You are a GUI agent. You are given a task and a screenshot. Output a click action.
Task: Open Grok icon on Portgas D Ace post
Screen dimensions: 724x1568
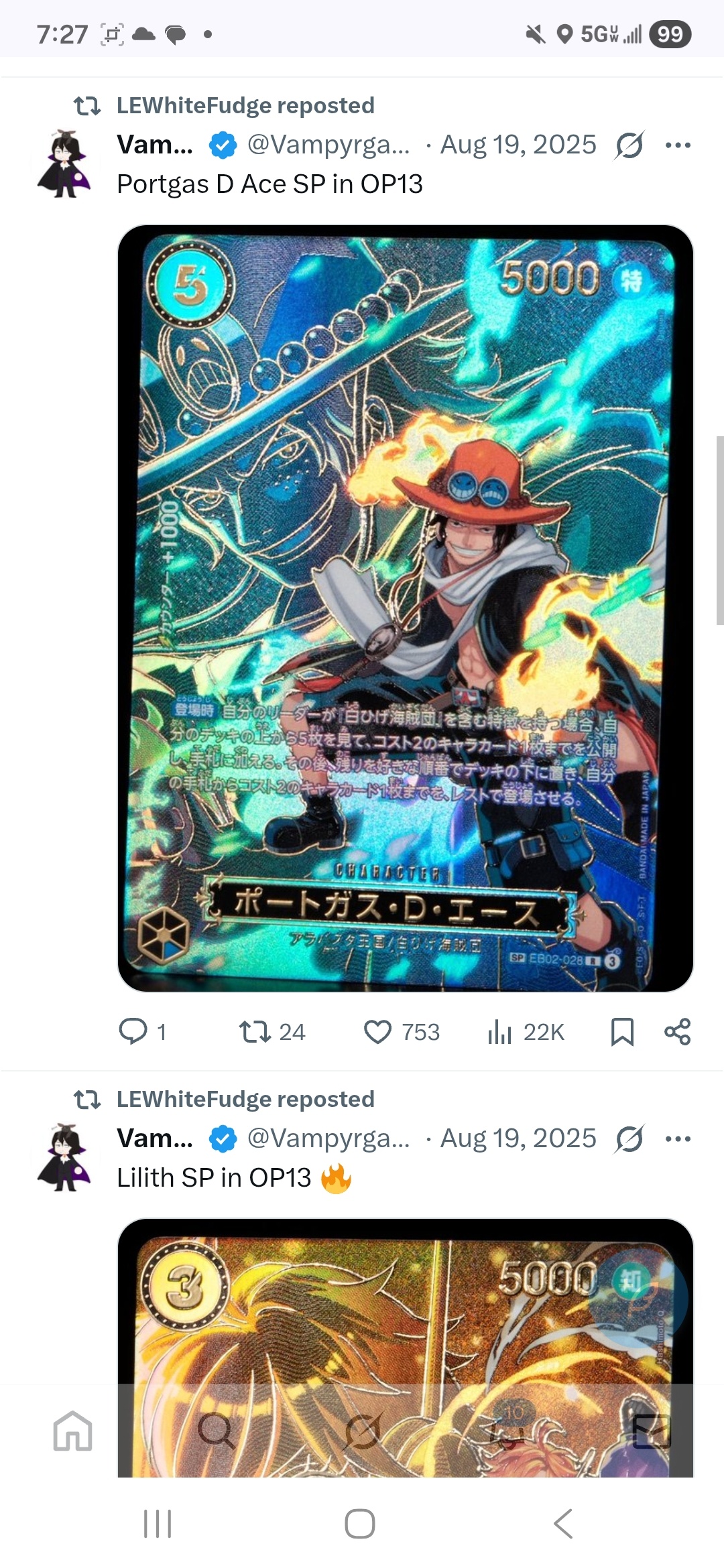pos(629,145)
